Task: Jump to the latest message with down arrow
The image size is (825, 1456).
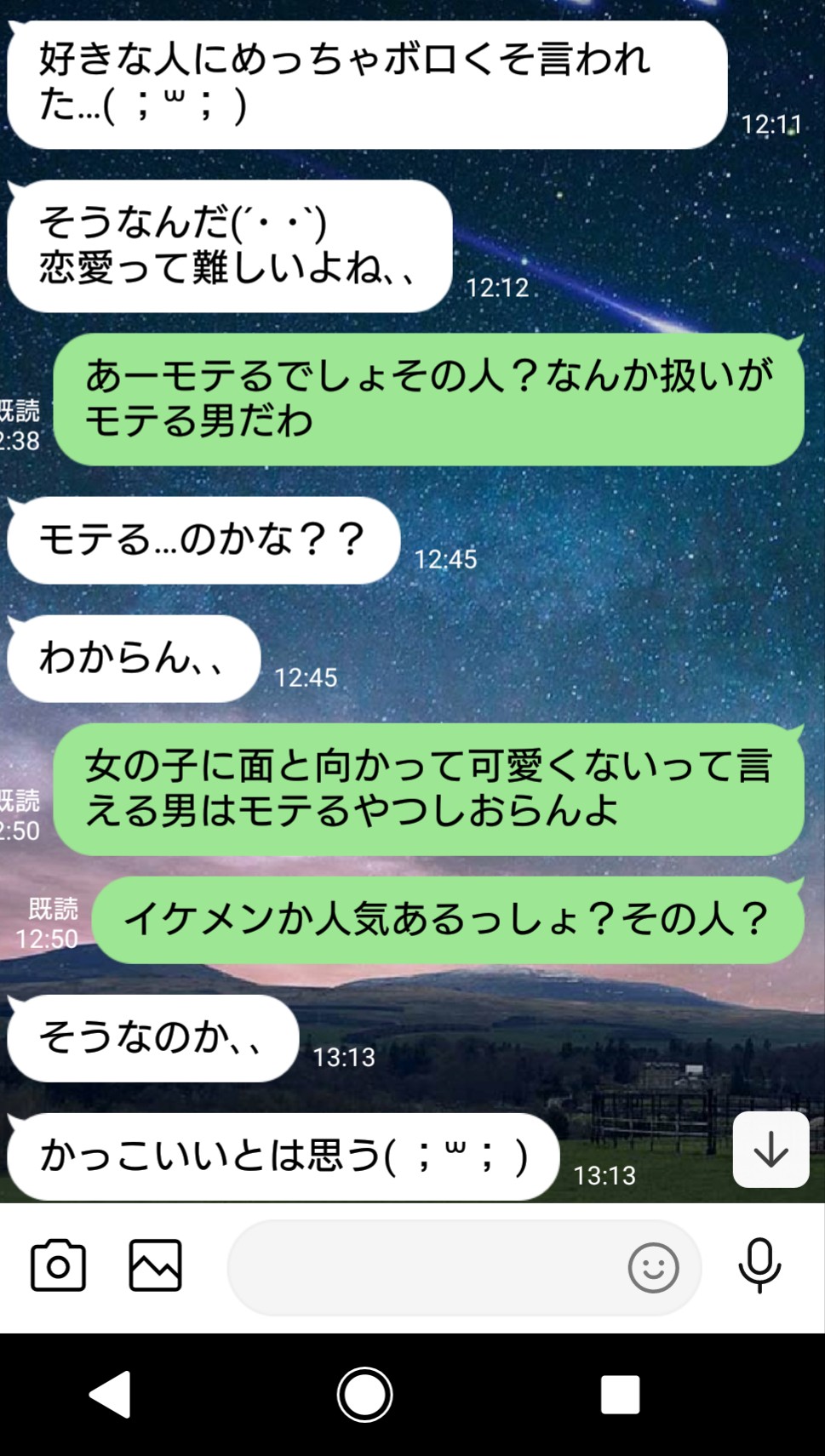Action: click(771, 1150)
